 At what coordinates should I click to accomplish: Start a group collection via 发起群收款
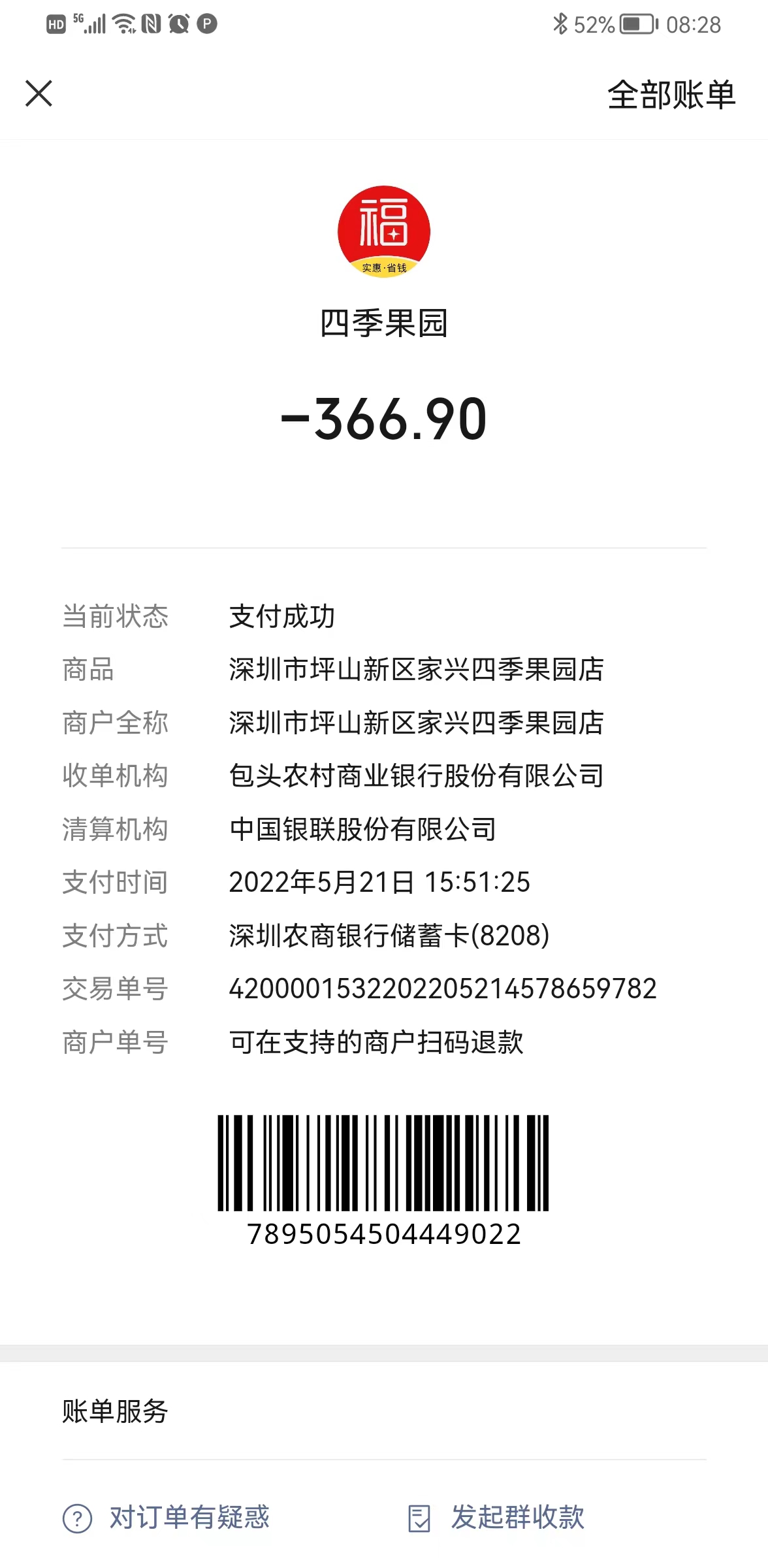[496, 1517]
